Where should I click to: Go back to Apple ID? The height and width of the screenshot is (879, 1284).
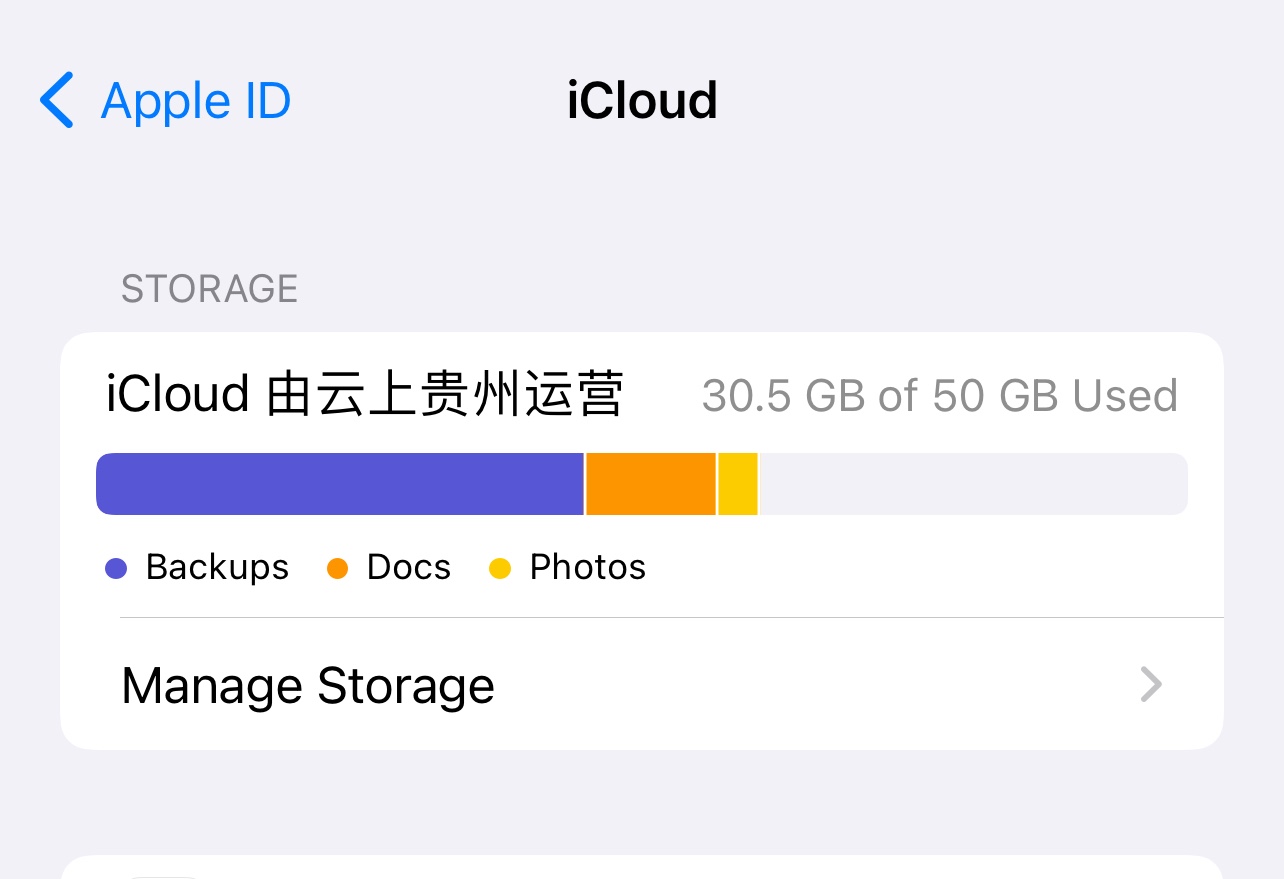(x=165, y=101)
